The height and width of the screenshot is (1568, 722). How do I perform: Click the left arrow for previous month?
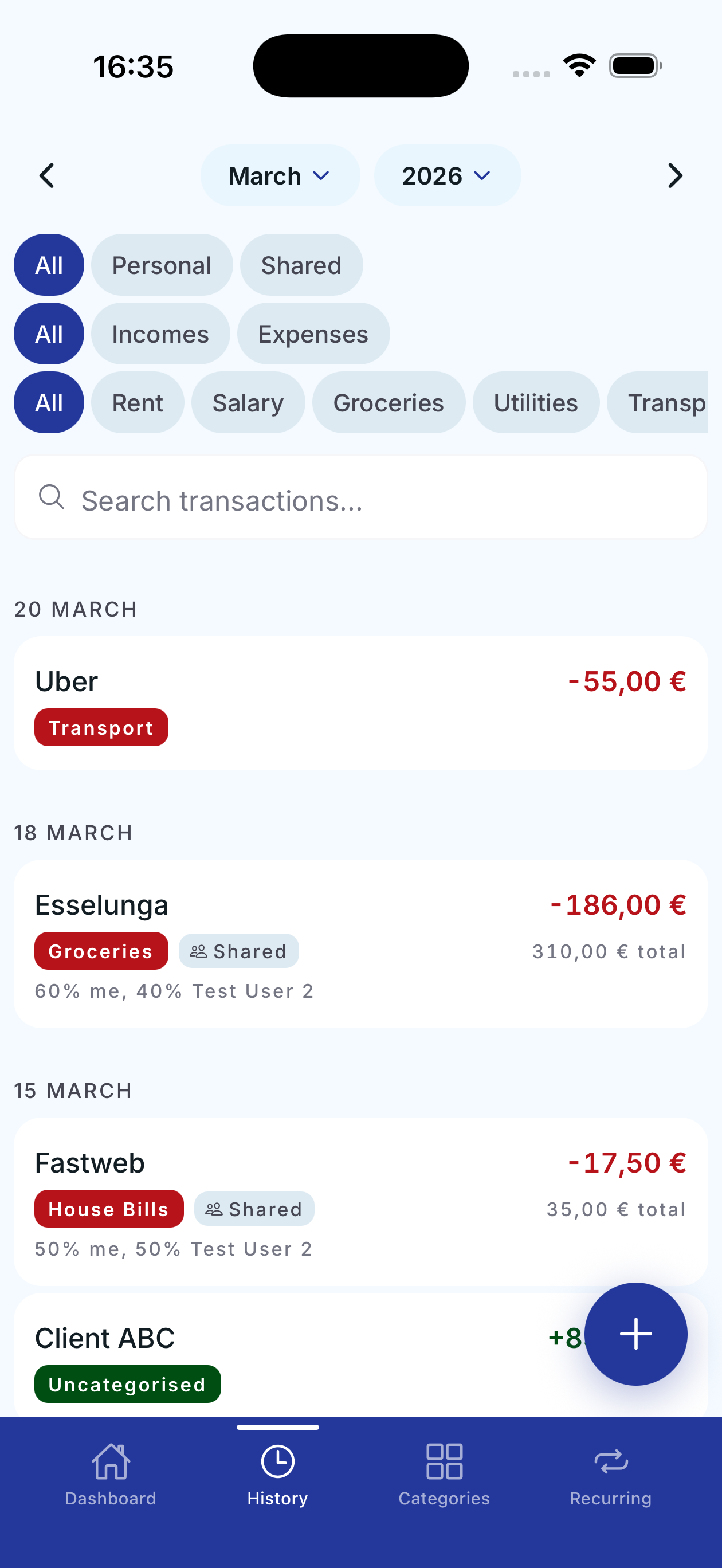tap(47, 175)
